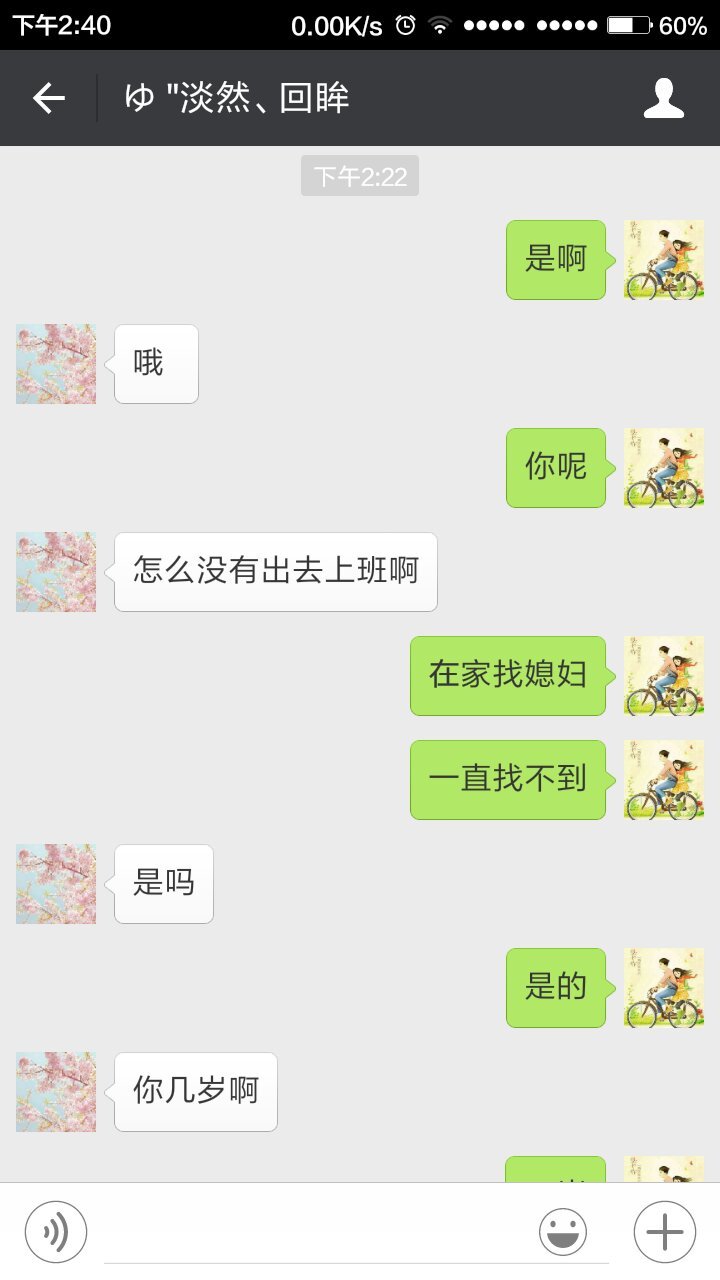Switch to voice message input
The image size is (720, 1280).
tap(56, 1231)
